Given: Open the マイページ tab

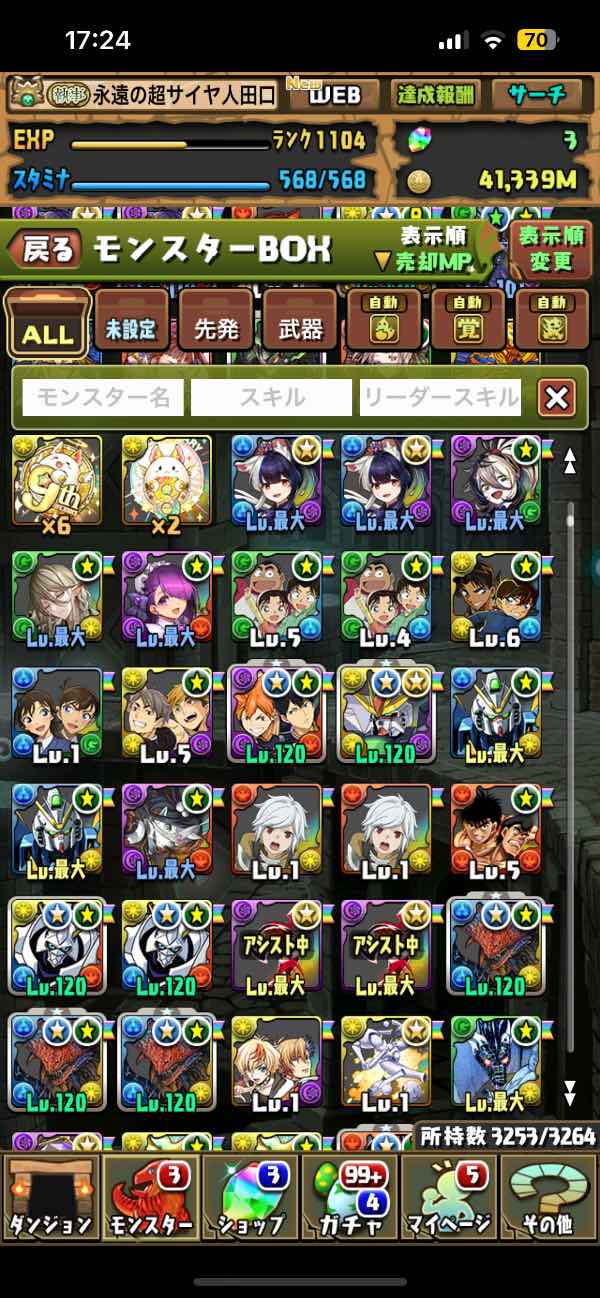Looking at the screenshot, I should click(x=449, y=1196).
